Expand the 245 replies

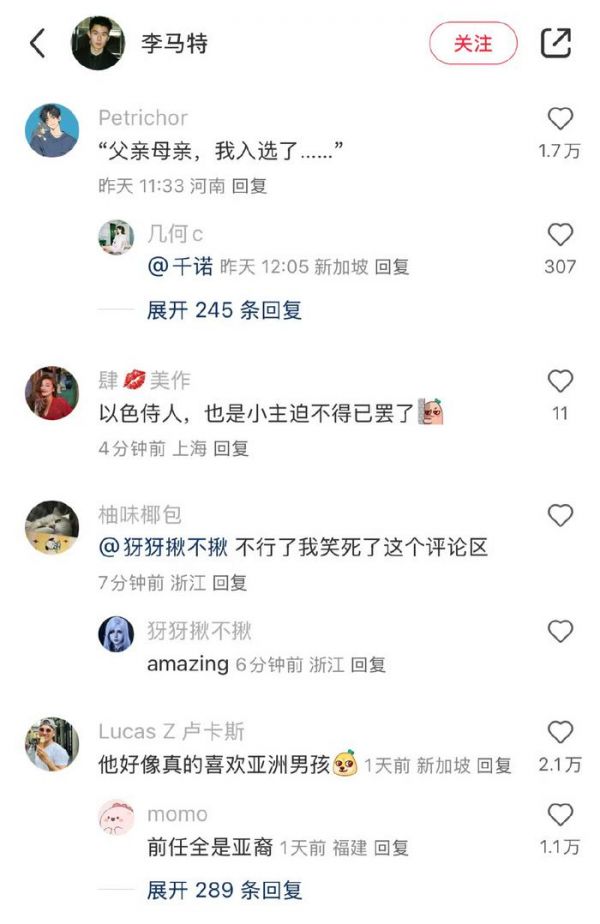(x=224, y=310)
